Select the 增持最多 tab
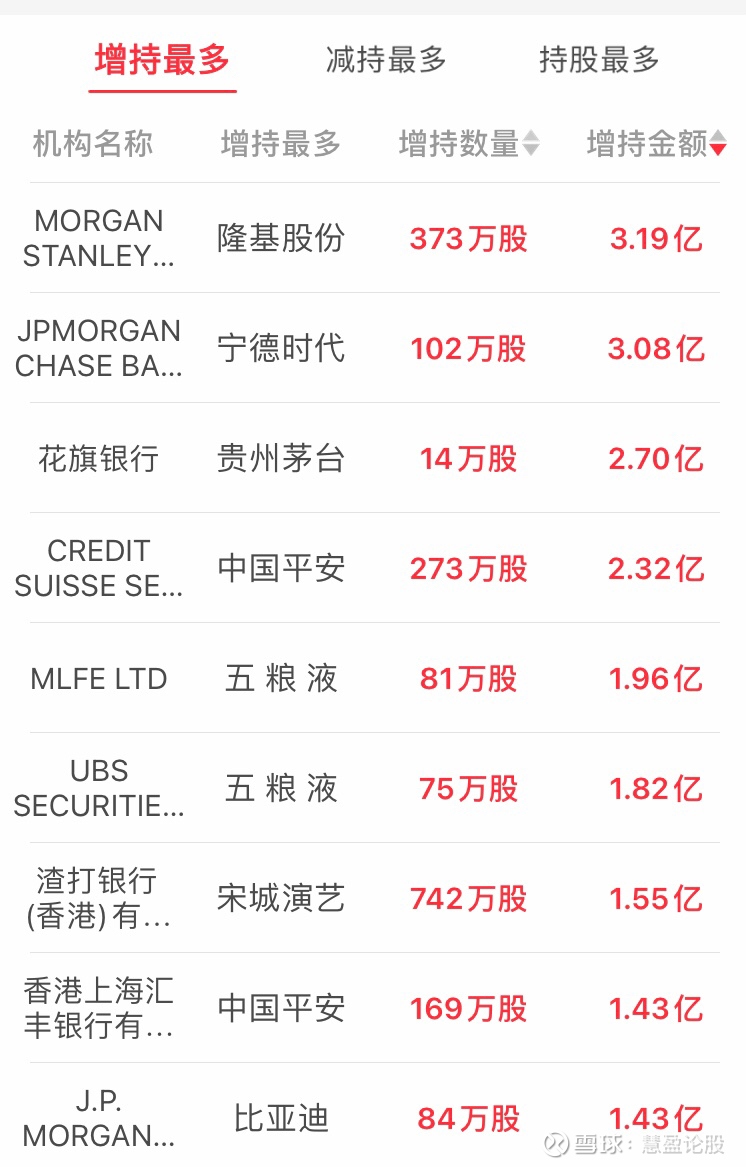Image resolution: width=746 pixels, height=1167 pixels. tap(161, 60)
